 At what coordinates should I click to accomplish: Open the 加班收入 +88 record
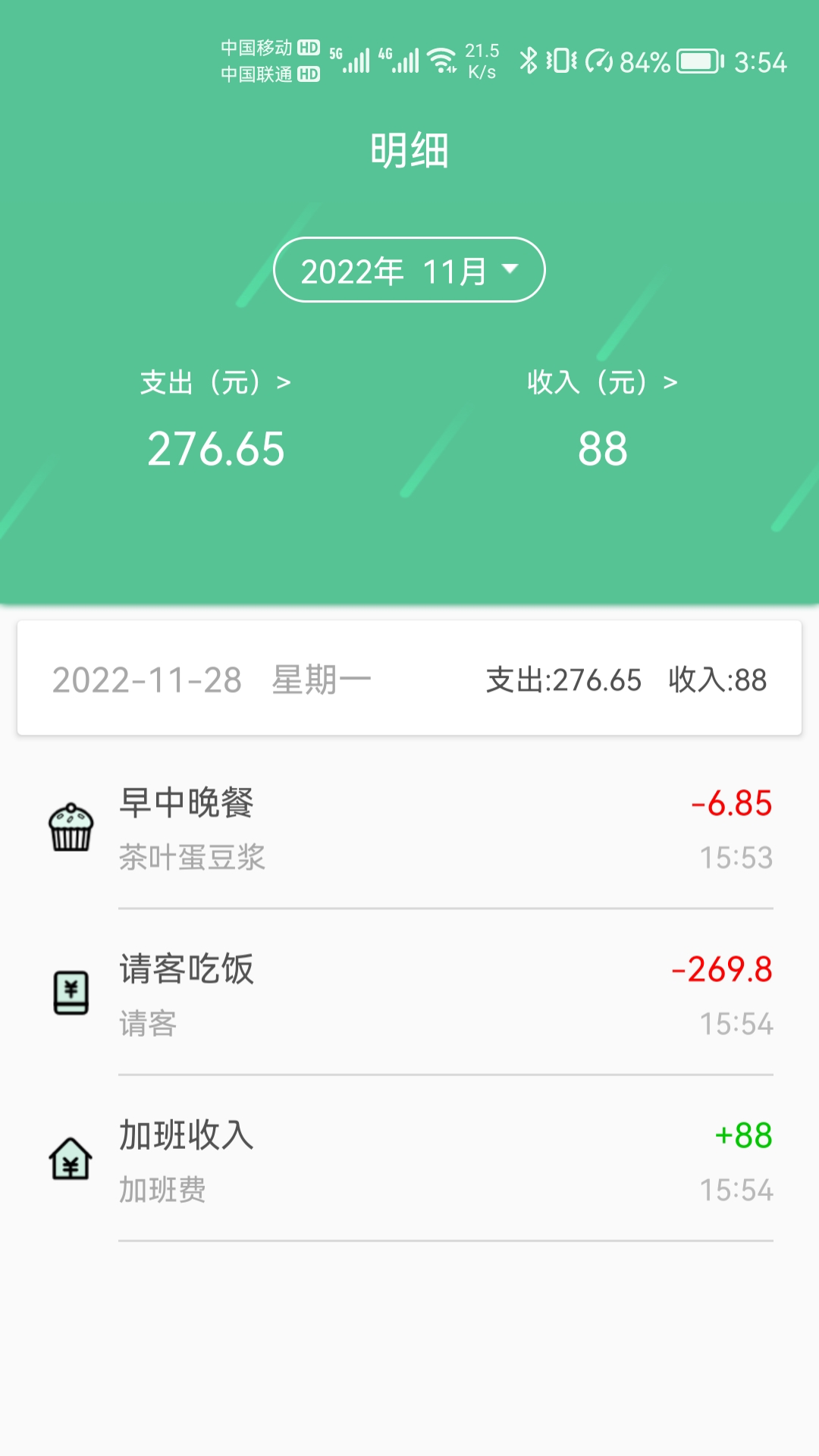tap(409, 1160)
